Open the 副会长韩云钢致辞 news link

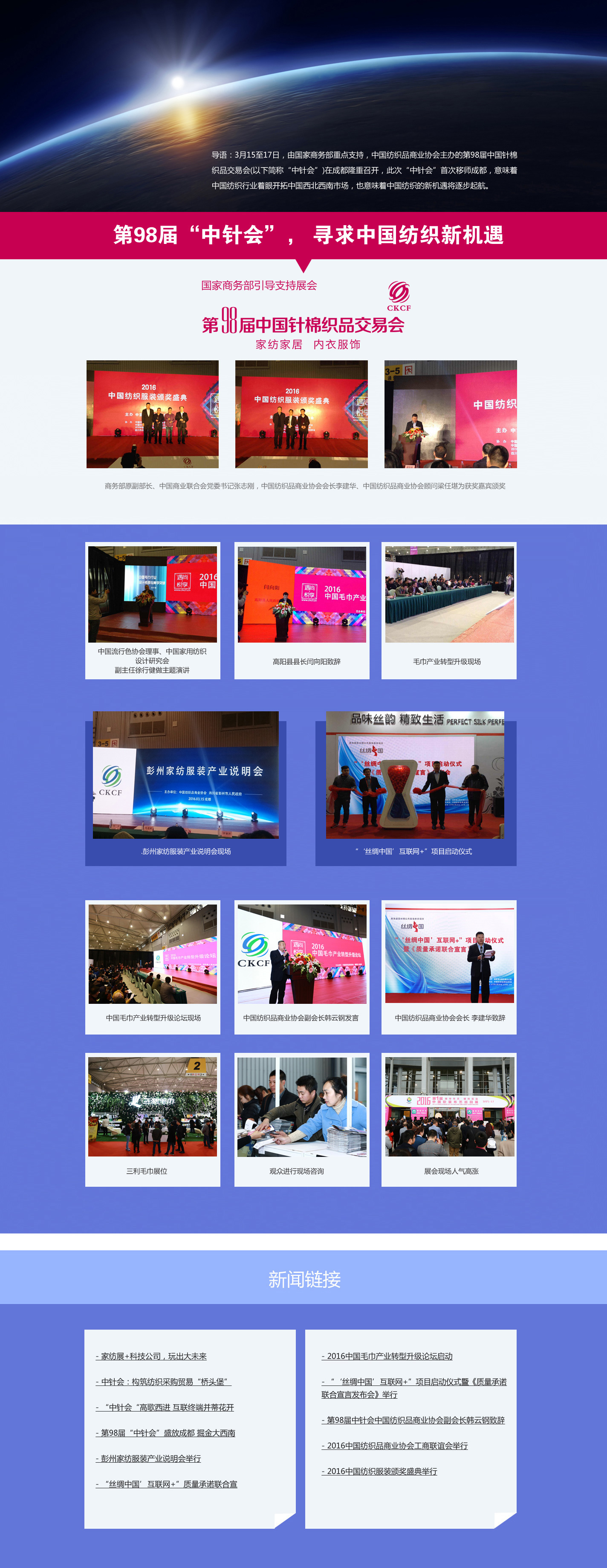(413, 1420)
